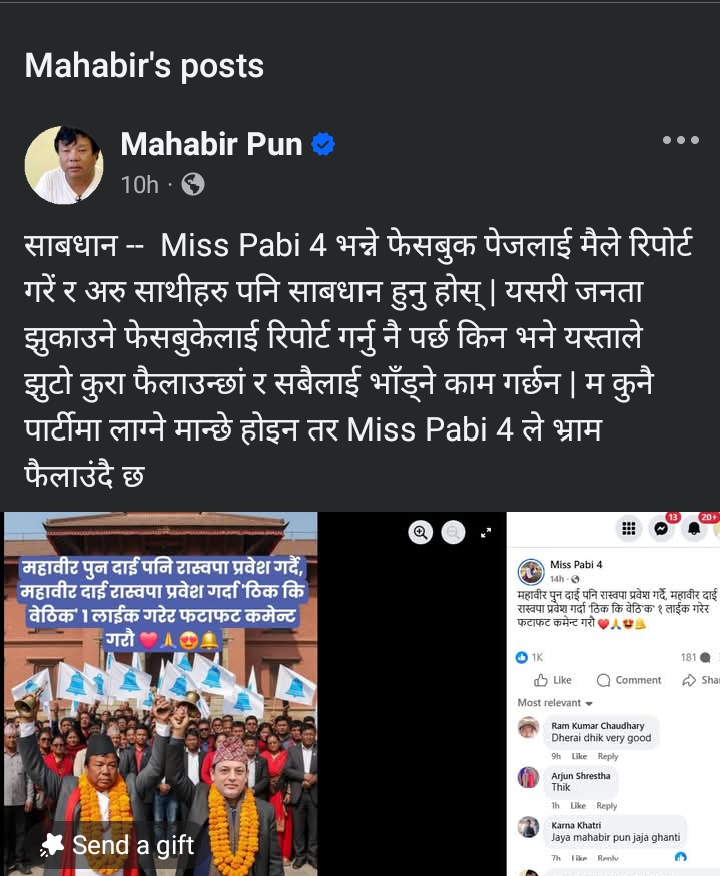
Task: Open Mahabir Pun's profile name link
Action: coord(211,144)
